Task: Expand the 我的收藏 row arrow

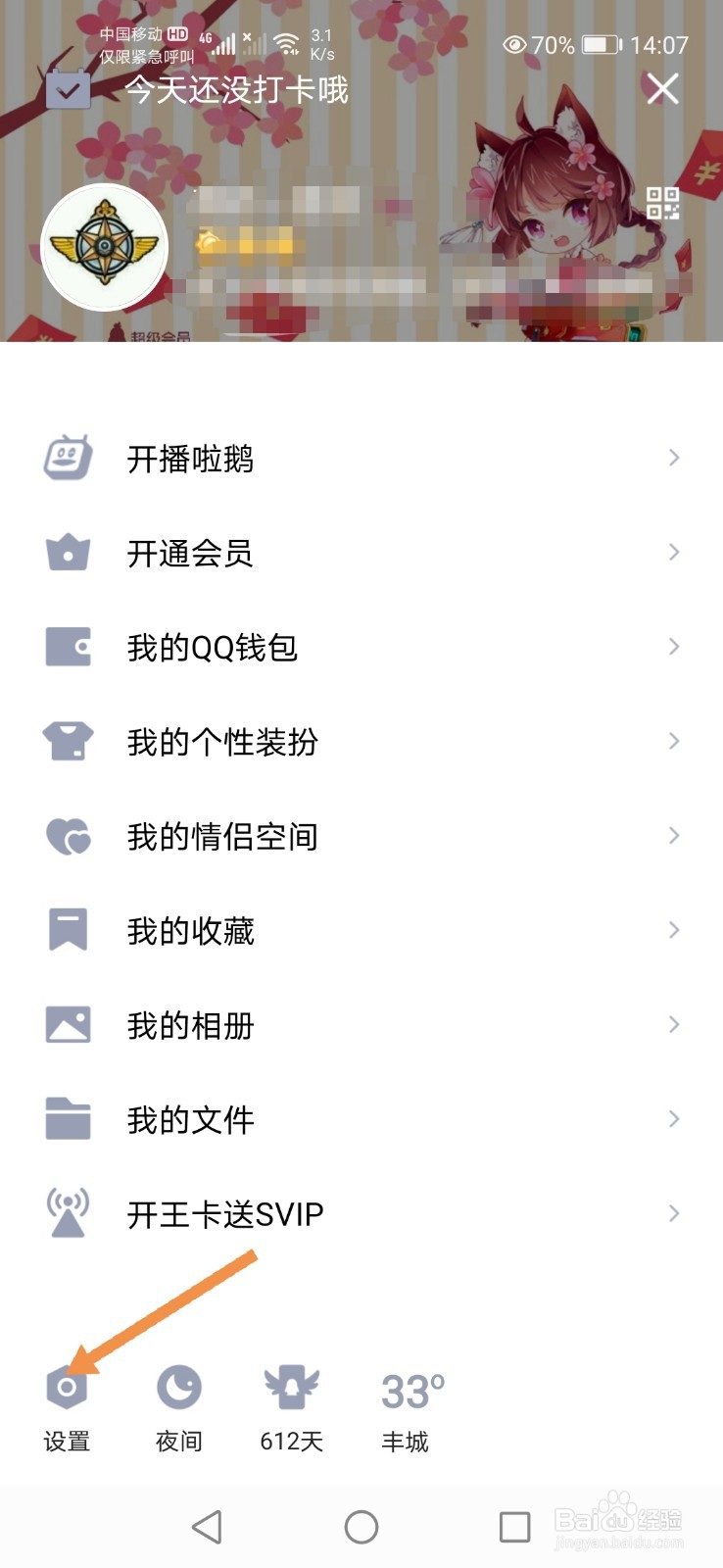Action: [674, 929]
